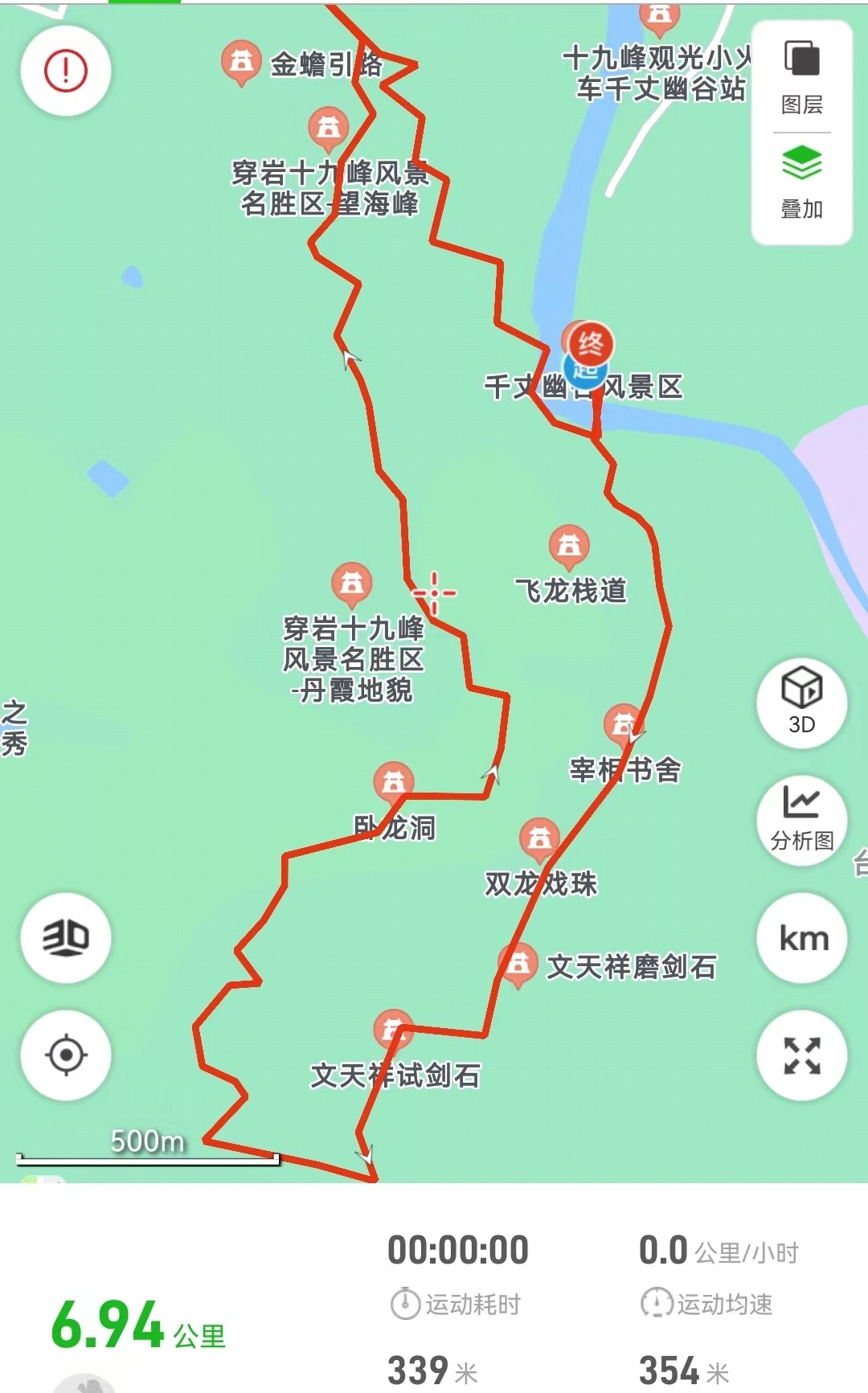Select the 飞龙栈道 scenic spot marker
Viewport: 868px width, 1393px height.
[x=569, y=546]
